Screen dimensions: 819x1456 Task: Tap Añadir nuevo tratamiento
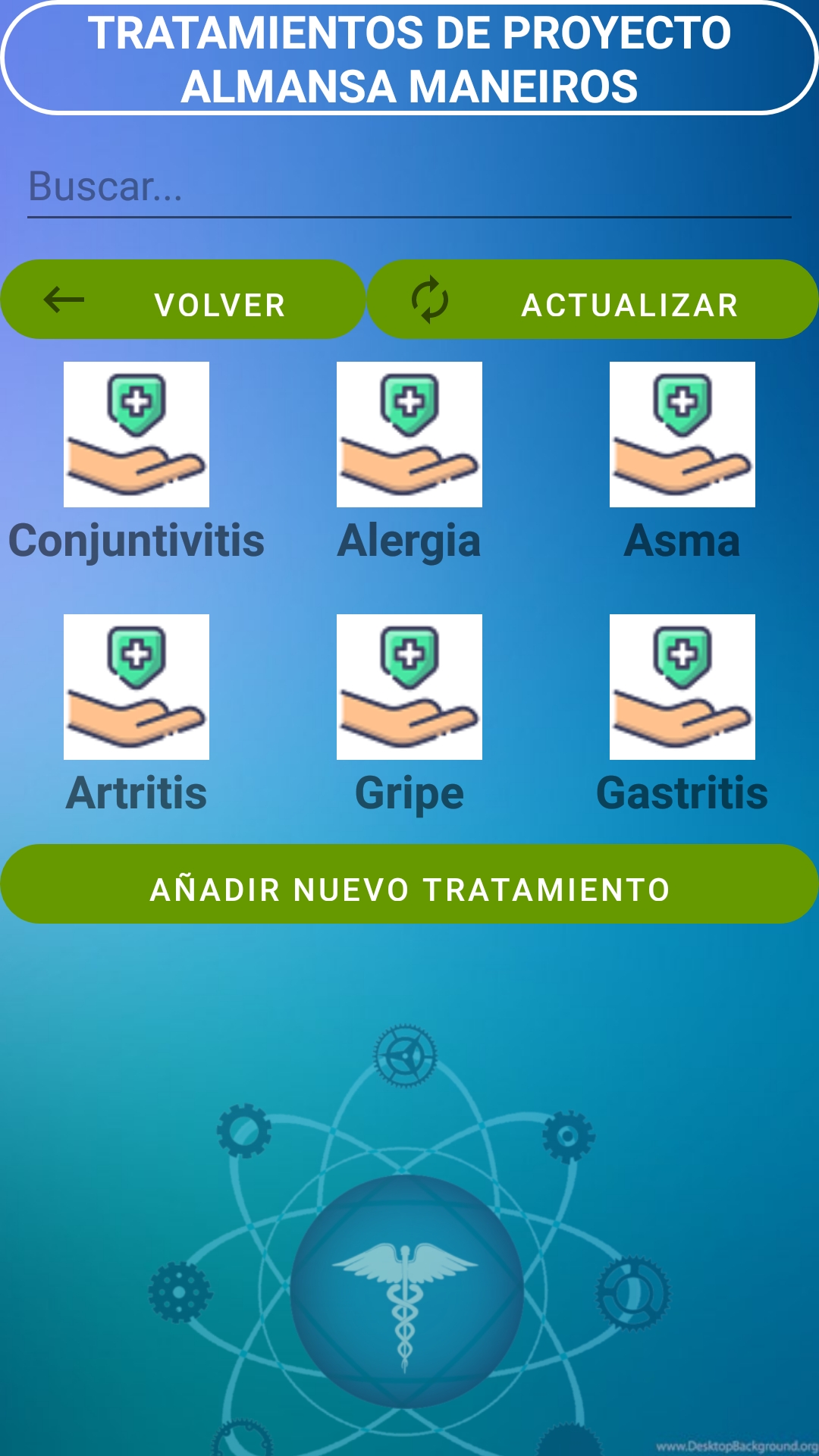coord(409,884)
